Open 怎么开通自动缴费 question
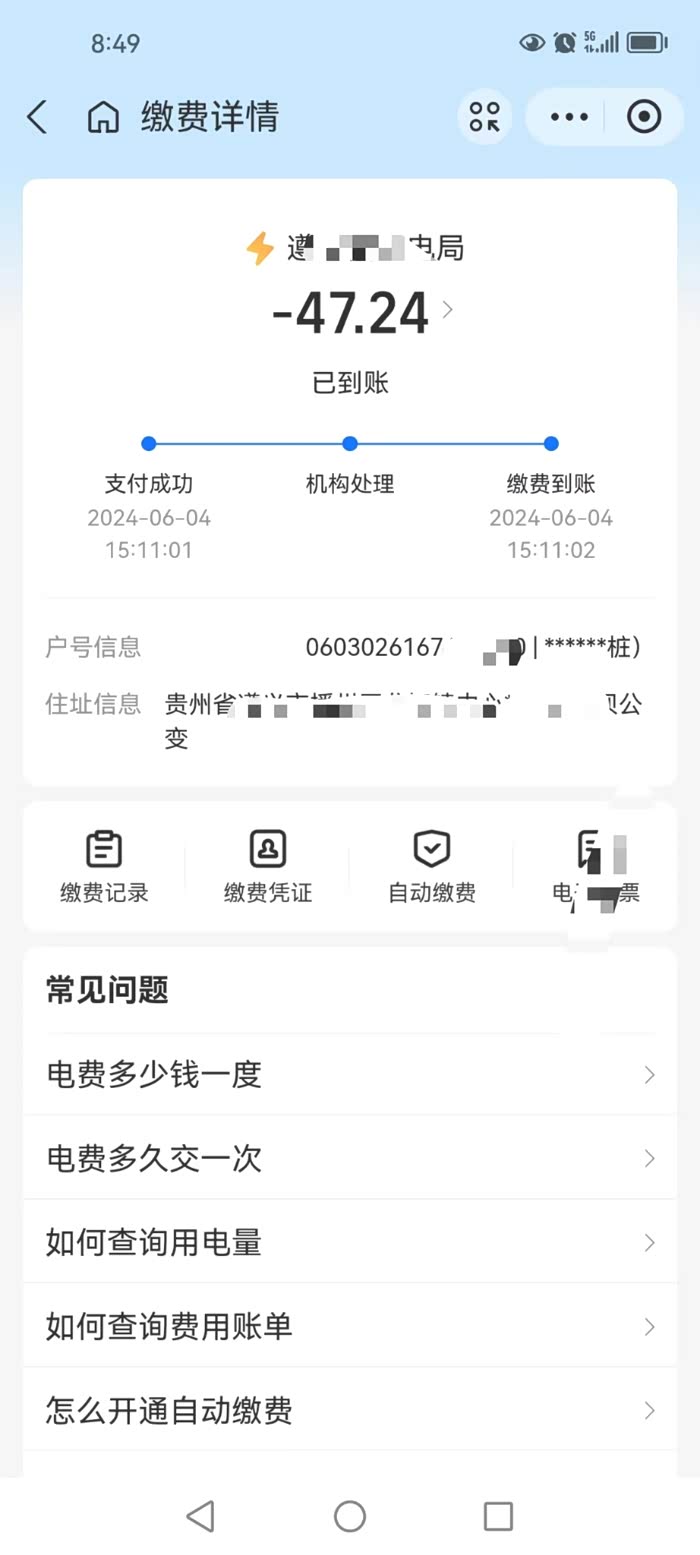700x1555 pixels. tap(350, 1411)
